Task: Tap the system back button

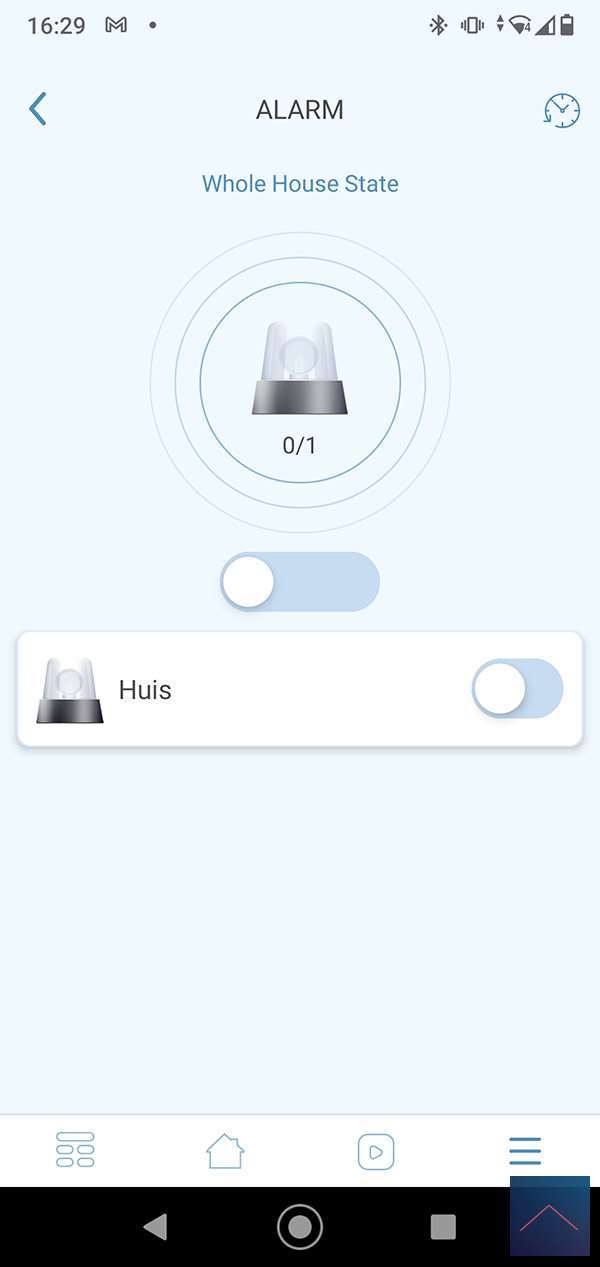Action: [155, 1227]
